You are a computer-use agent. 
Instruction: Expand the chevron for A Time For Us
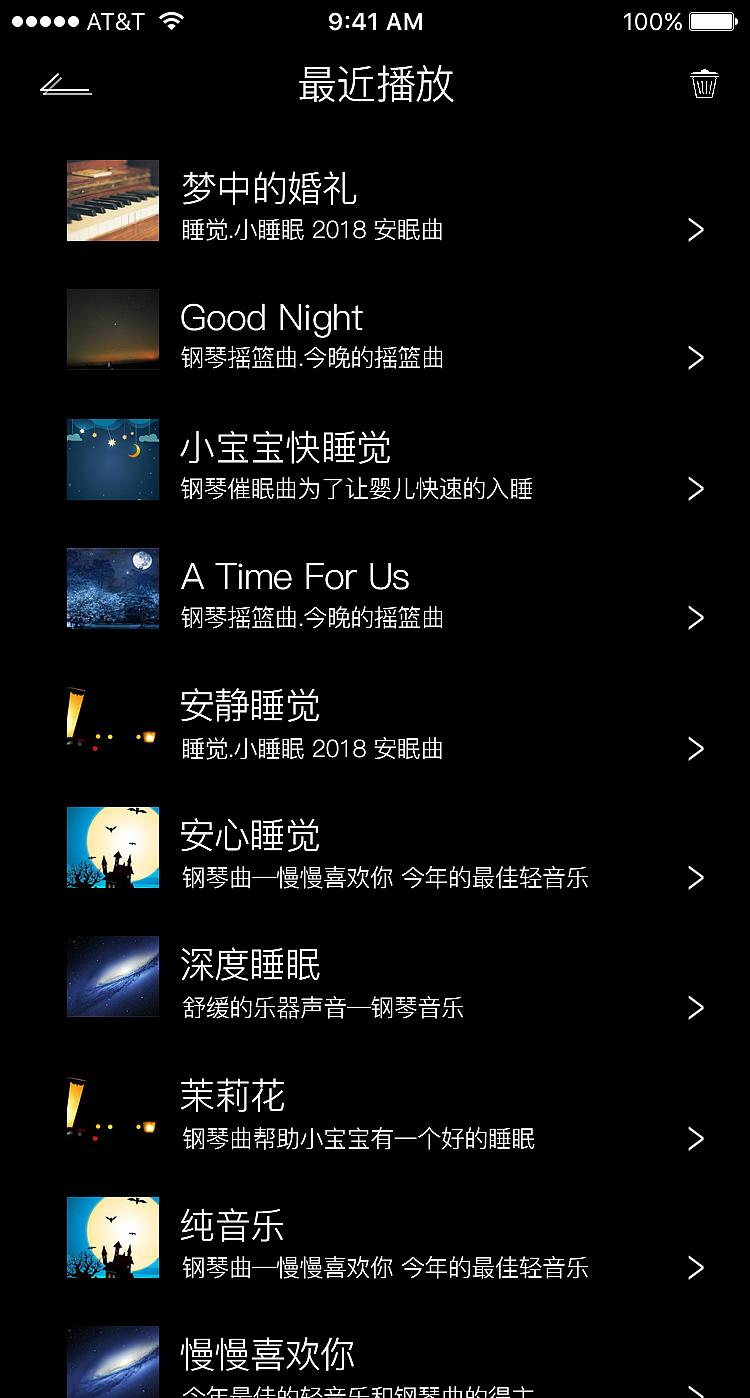click(x=696, y=617)
